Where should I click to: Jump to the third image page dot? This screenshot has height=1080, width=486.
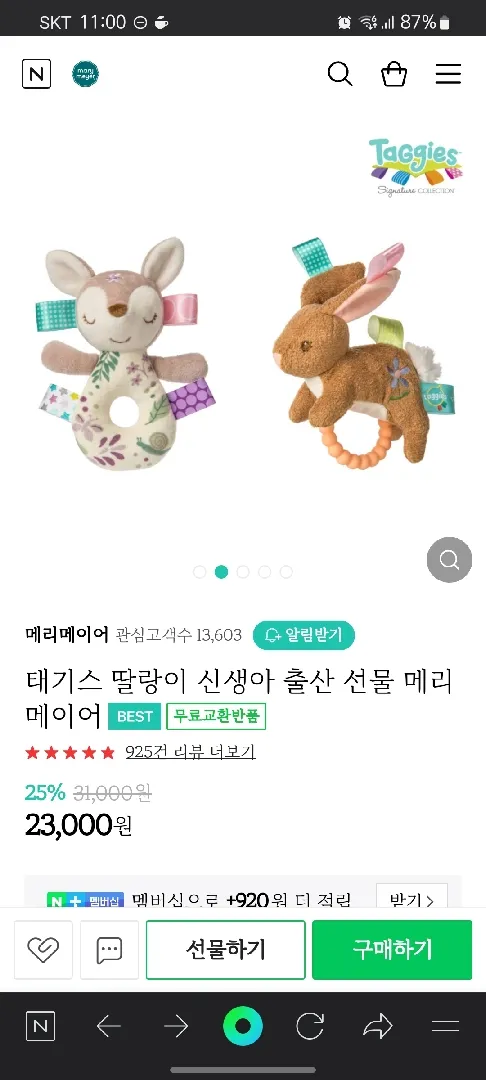(x=243, y=572)
